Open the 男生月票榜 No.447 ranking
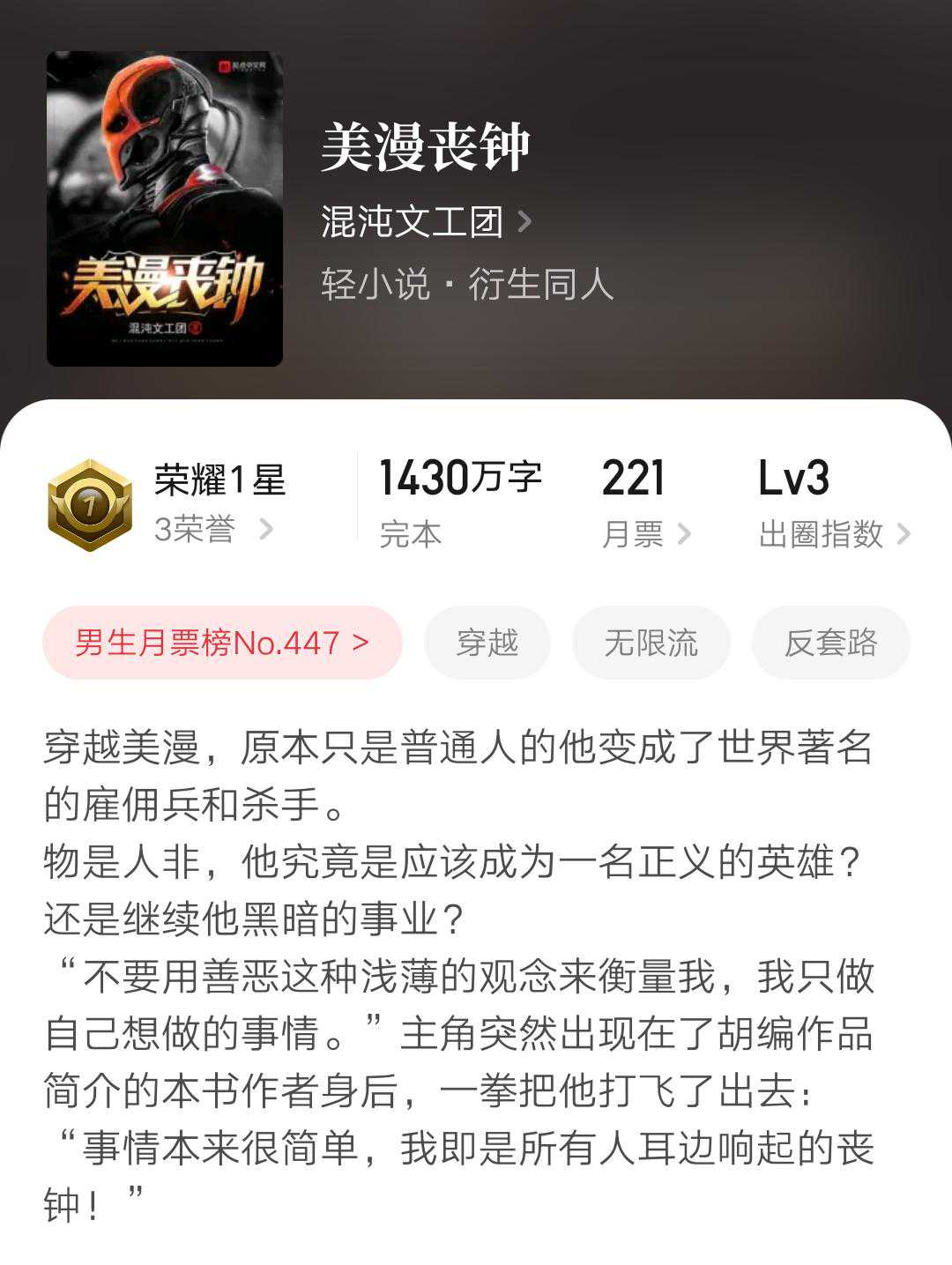This screenshot has width=952, height=1265. point(222,643)
